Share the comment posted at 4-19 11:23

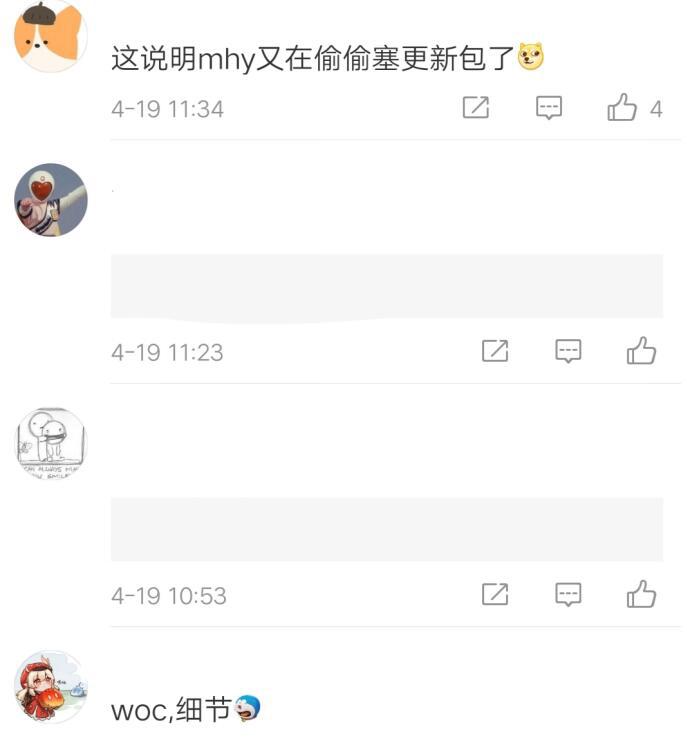[x=495, y=351]
